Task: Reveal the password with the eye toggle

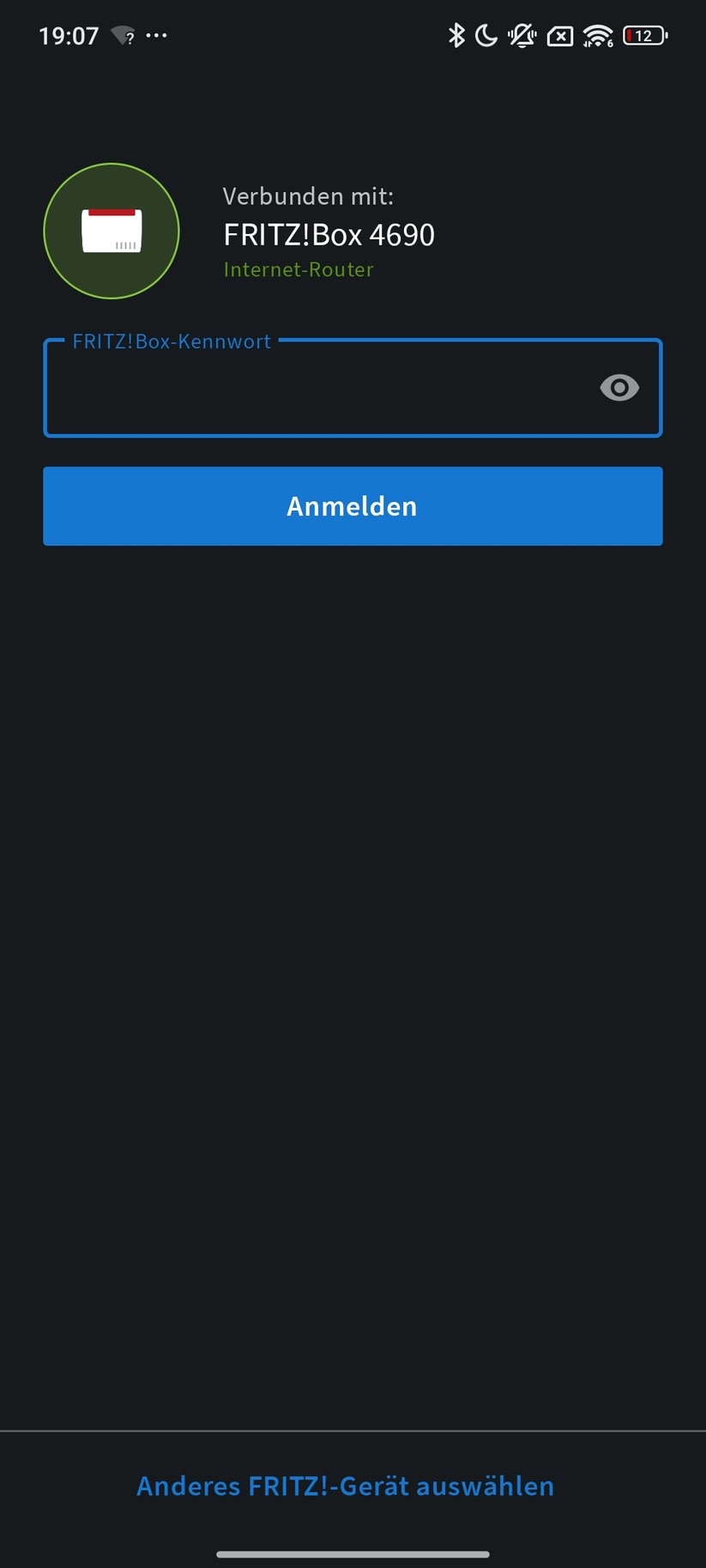Action: click(619, 388)
